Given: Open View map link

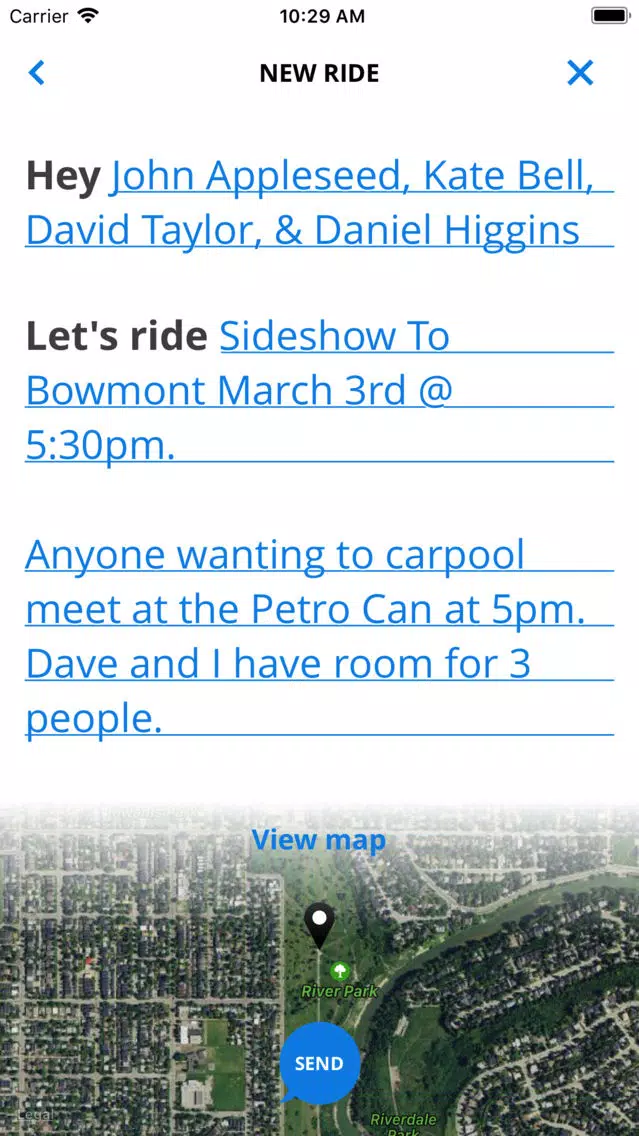Looking at the screenshot, I should (x=319, y=840).
